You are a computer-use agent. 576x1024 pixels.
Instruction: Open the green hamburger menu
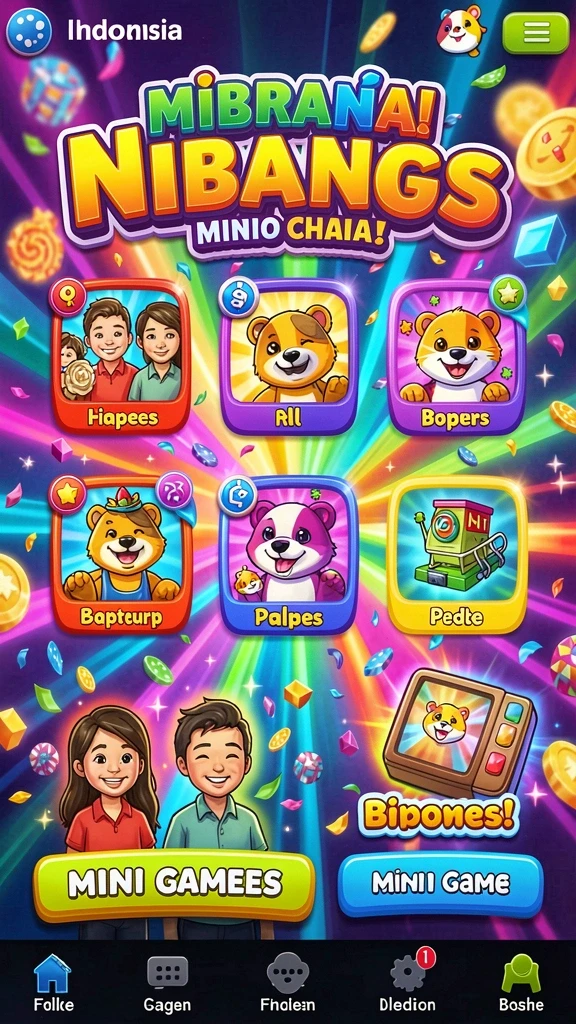[535, 33]
